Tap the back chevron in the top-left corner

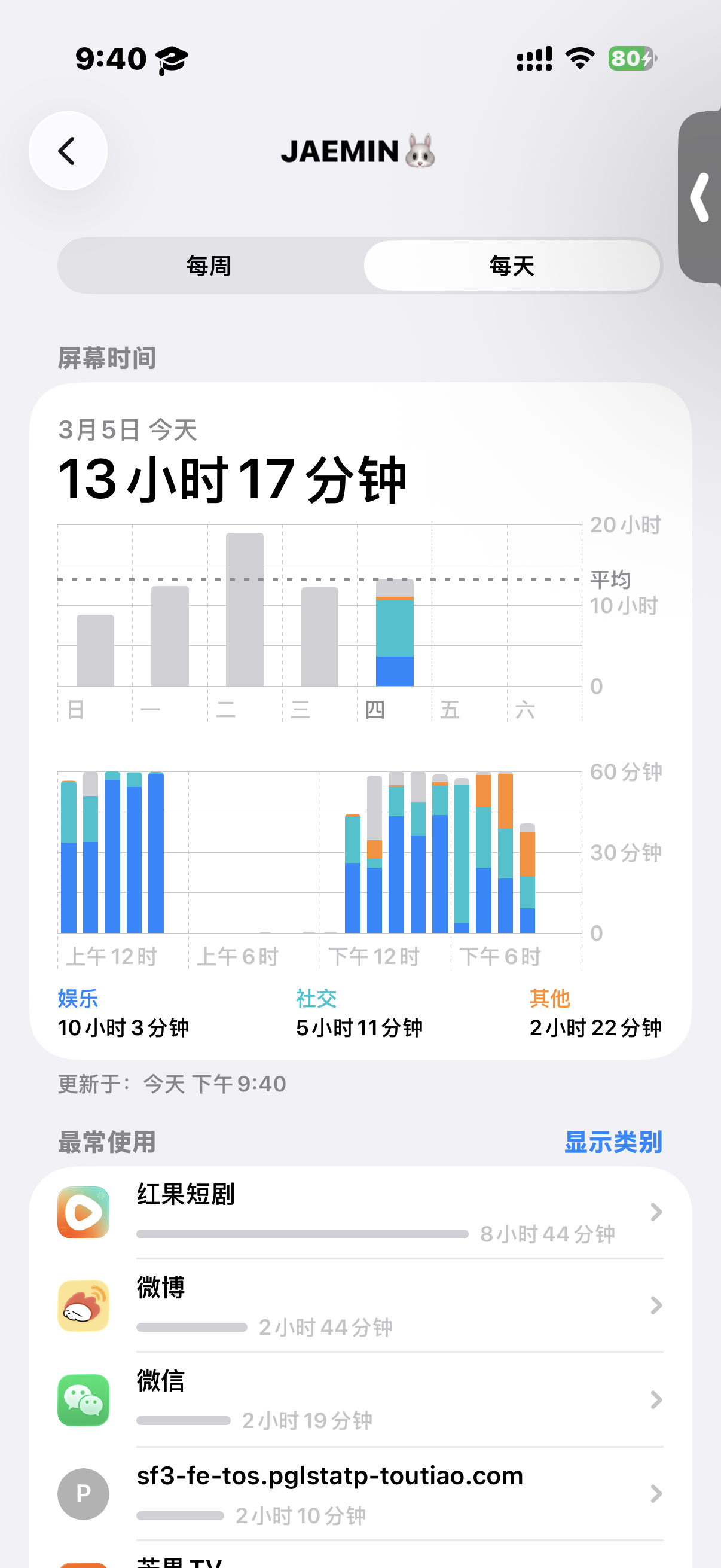pos(68,150)
